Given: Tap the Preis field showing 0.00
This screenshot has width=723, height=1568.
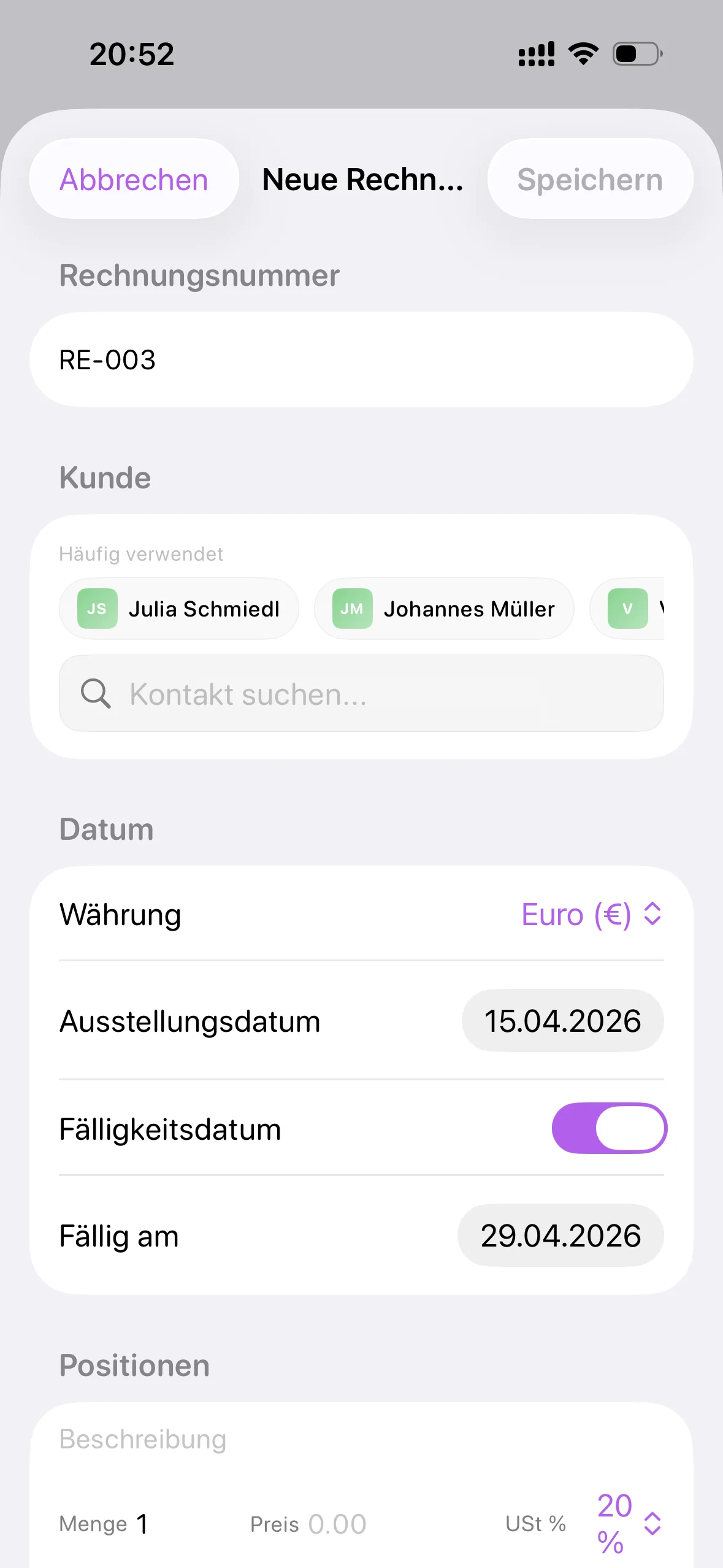Looking at the screenshot, I should (x=337, y=1523).
